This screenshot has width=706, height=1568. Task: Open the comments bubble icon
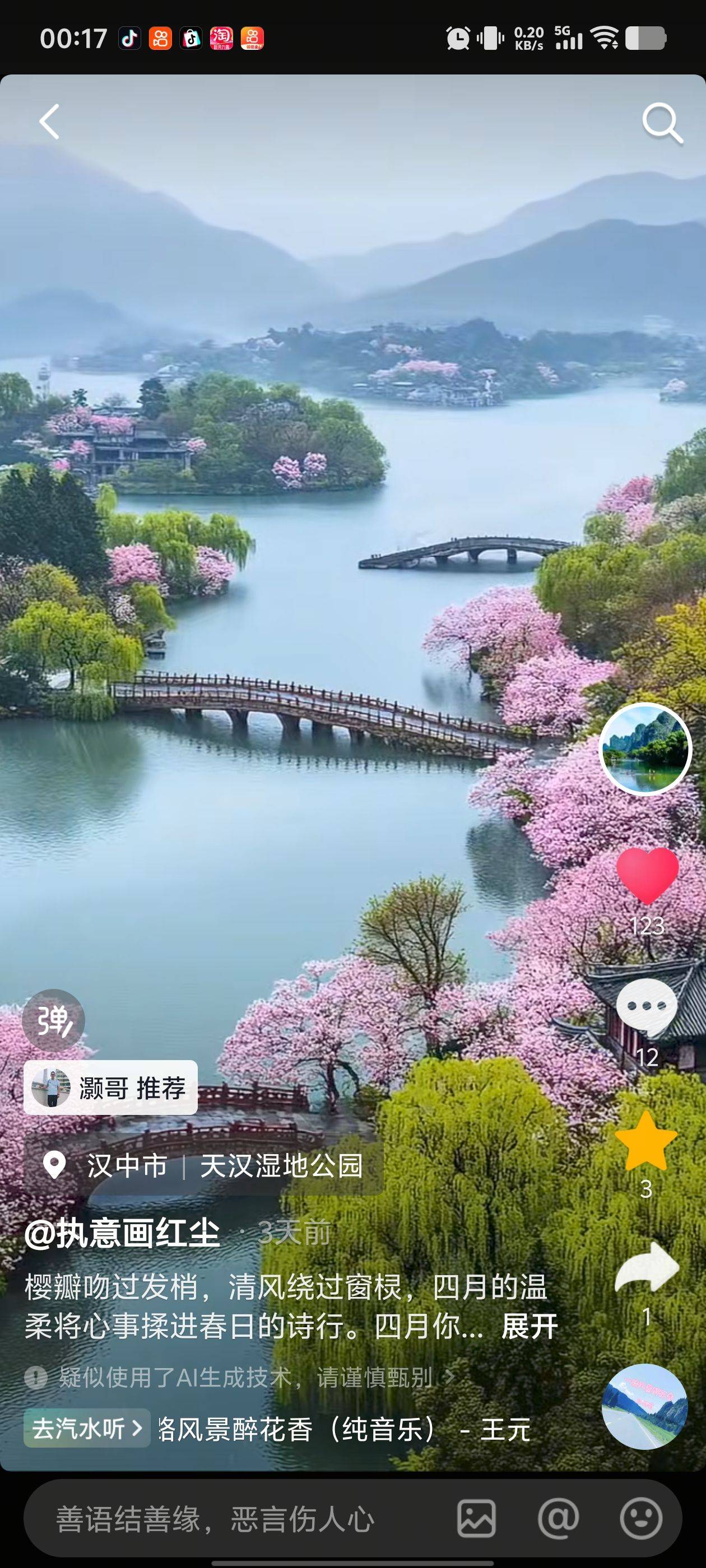click(x=646, y=1007)
